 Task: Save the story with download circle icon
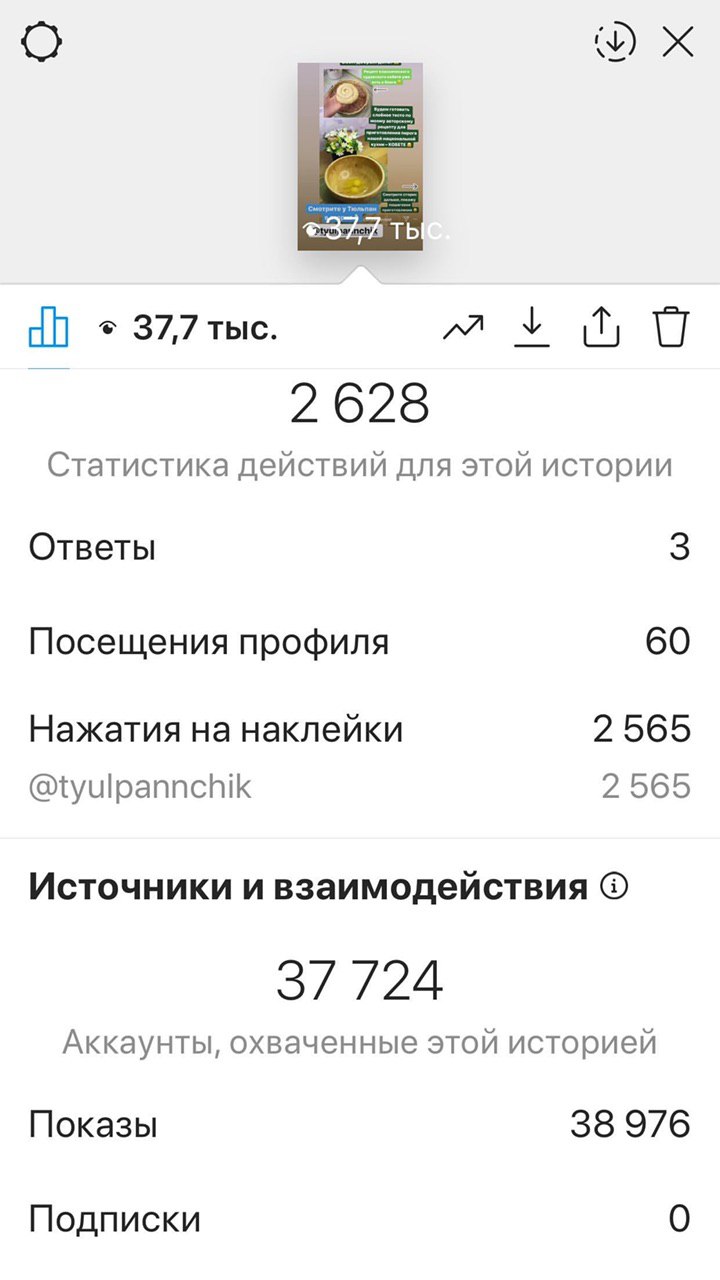pos(615,42)
